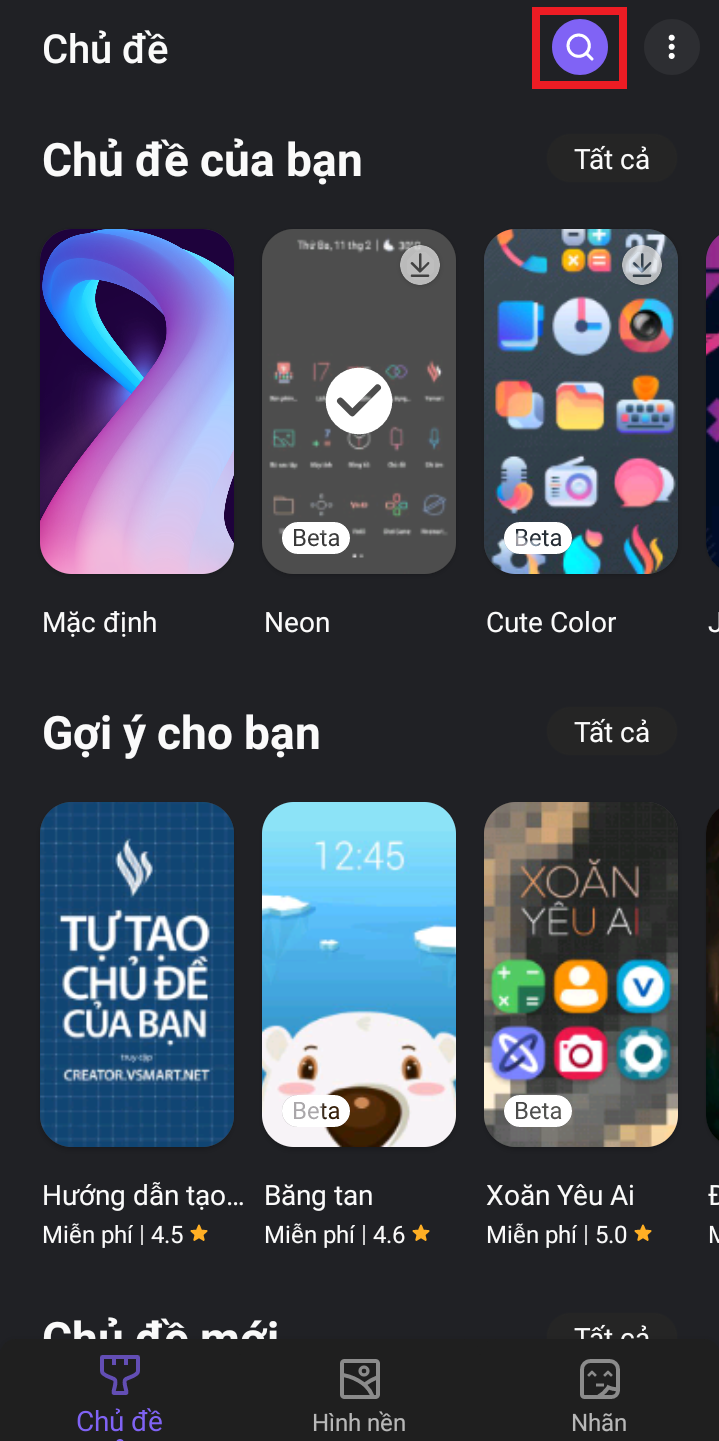Screen dimensions: 719x1441
Task: Open Hướng dẫn tạo theme card
Action: coord(137,974)
